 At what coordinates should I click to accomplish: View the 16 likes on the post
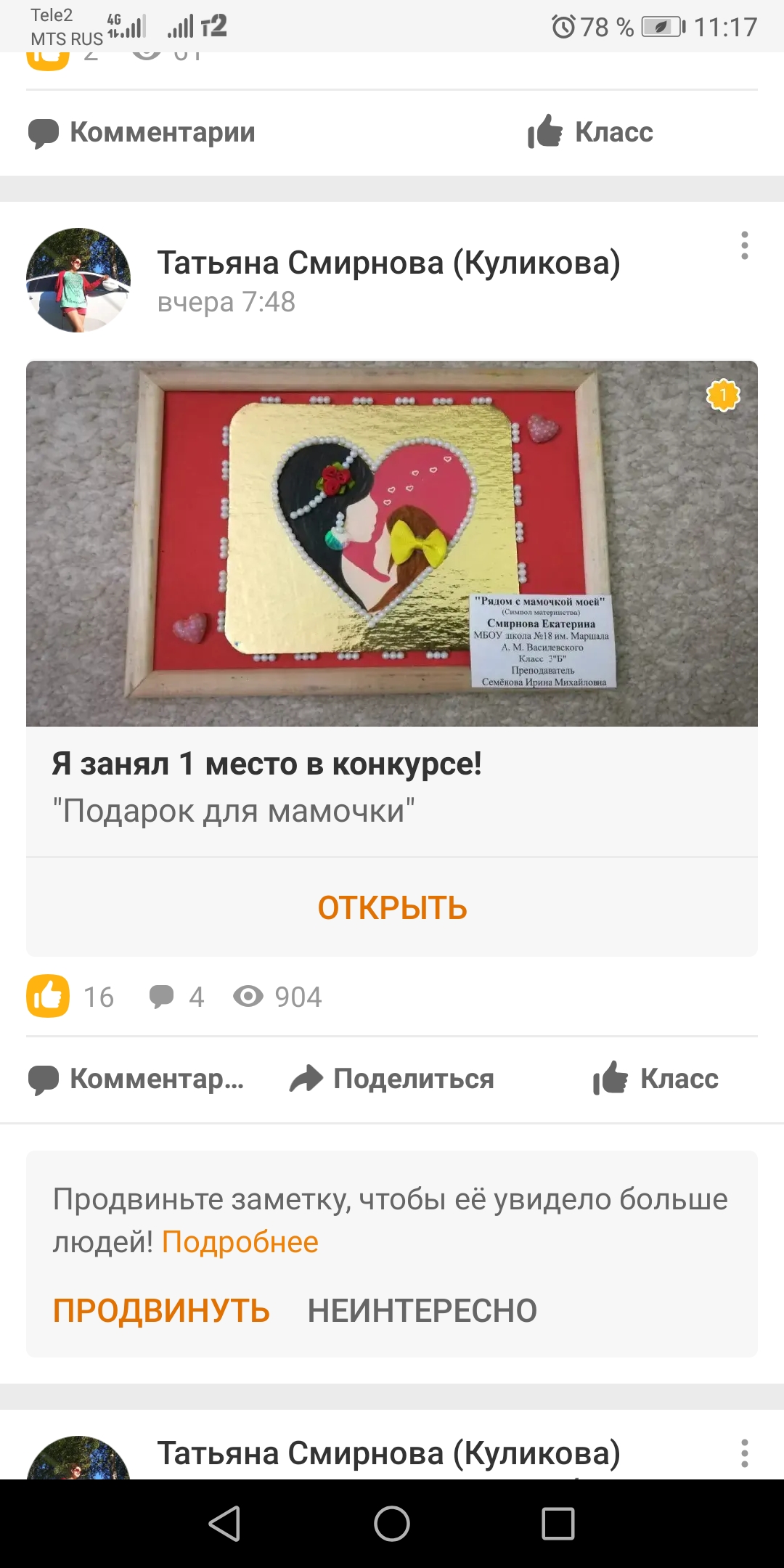[x=70, y=997]
